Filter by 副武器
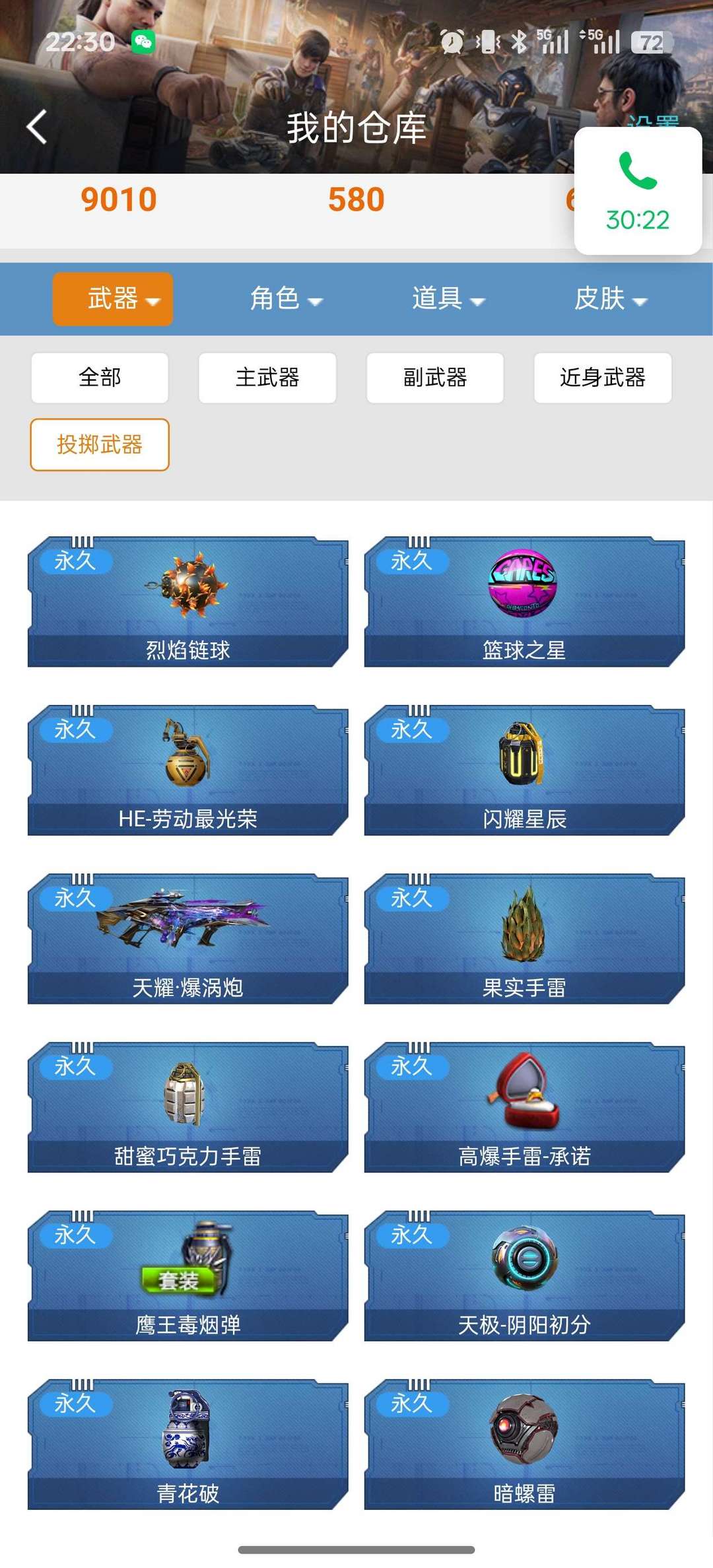Screen dimensions: 713x1568 point(435,378)
